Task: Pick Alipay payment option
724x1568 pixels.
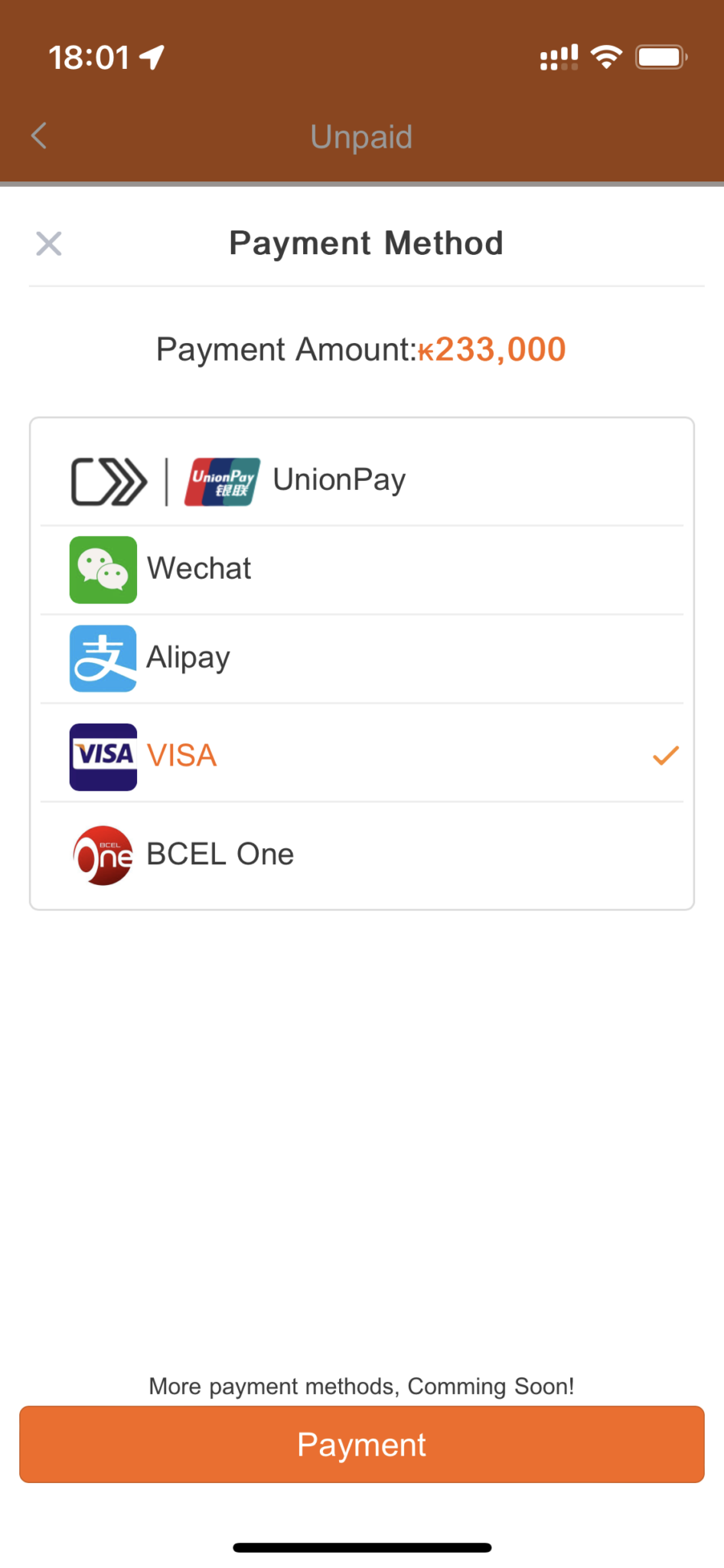Action: (361, 658)
